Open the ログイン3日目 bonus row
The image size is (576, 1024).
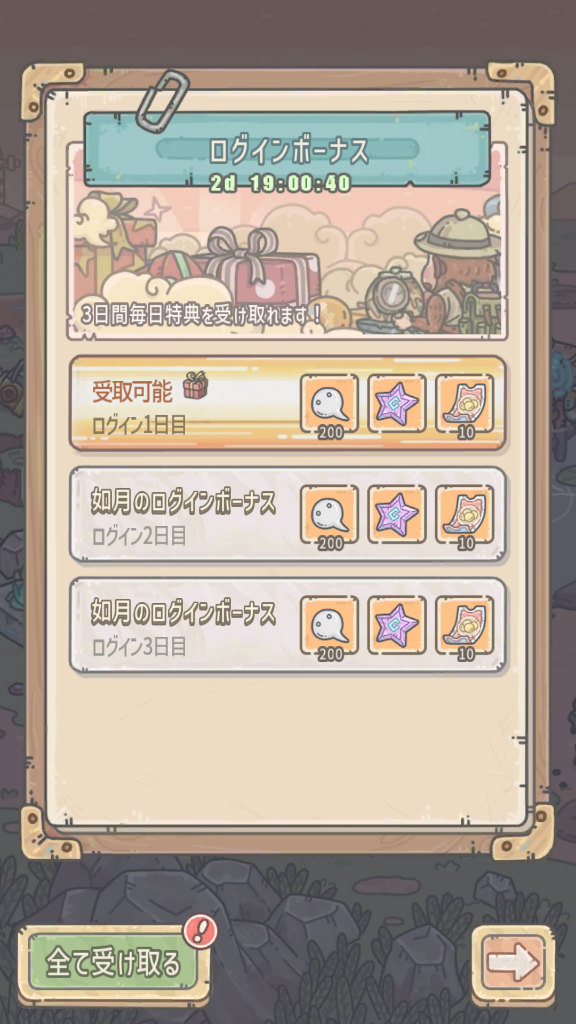[x=287, y=625]
